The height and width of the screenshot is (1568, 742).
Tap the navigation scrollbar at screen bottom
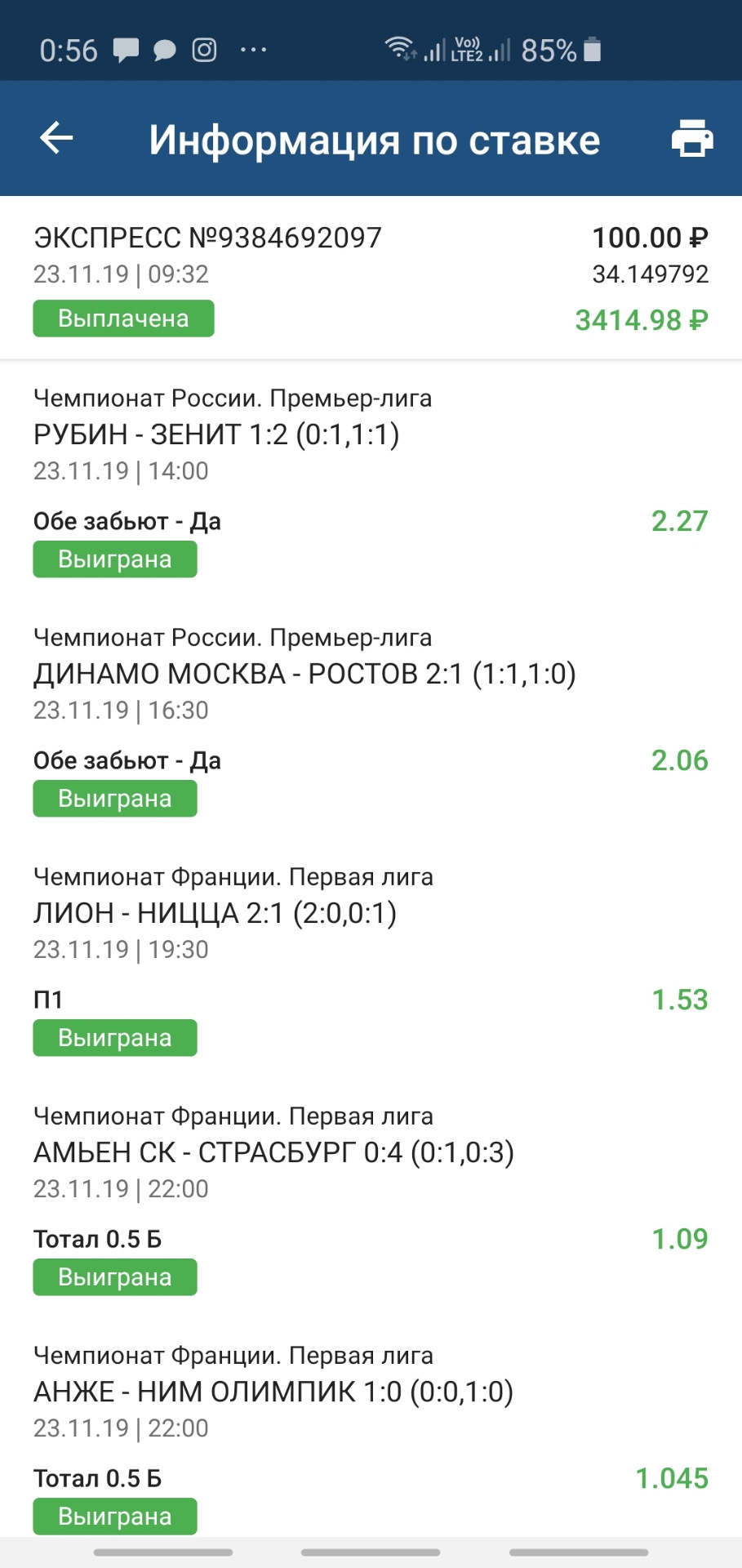tap(371, 1551)
